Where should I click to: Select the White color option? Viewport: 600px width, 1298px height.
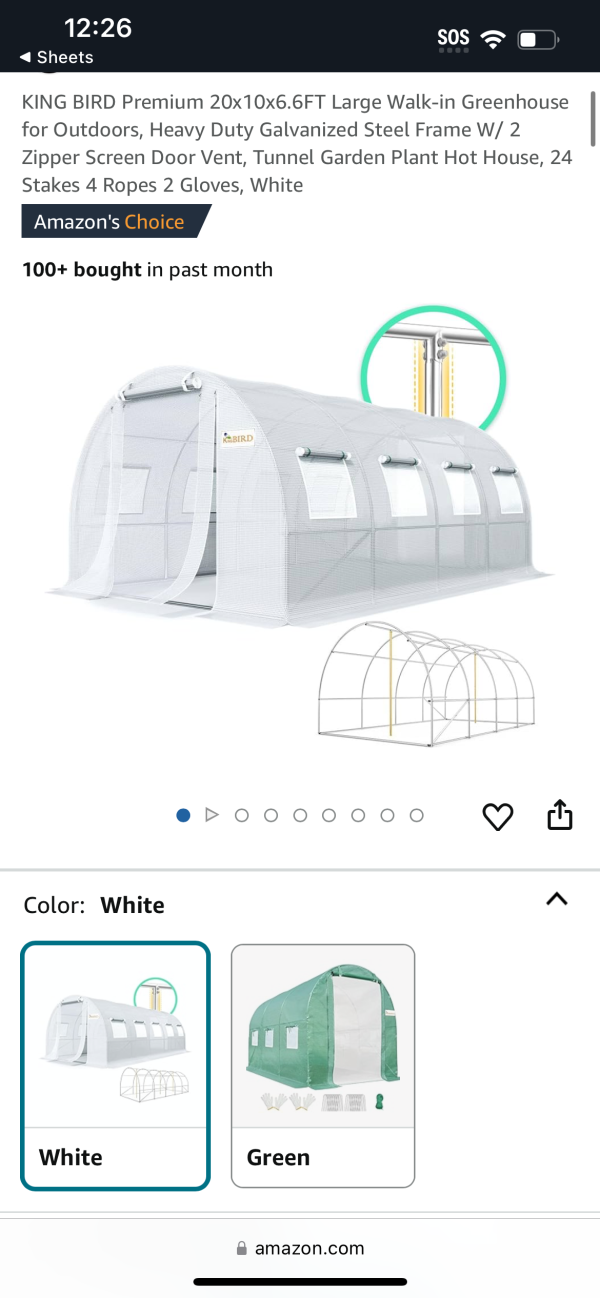coord(115,1065)
